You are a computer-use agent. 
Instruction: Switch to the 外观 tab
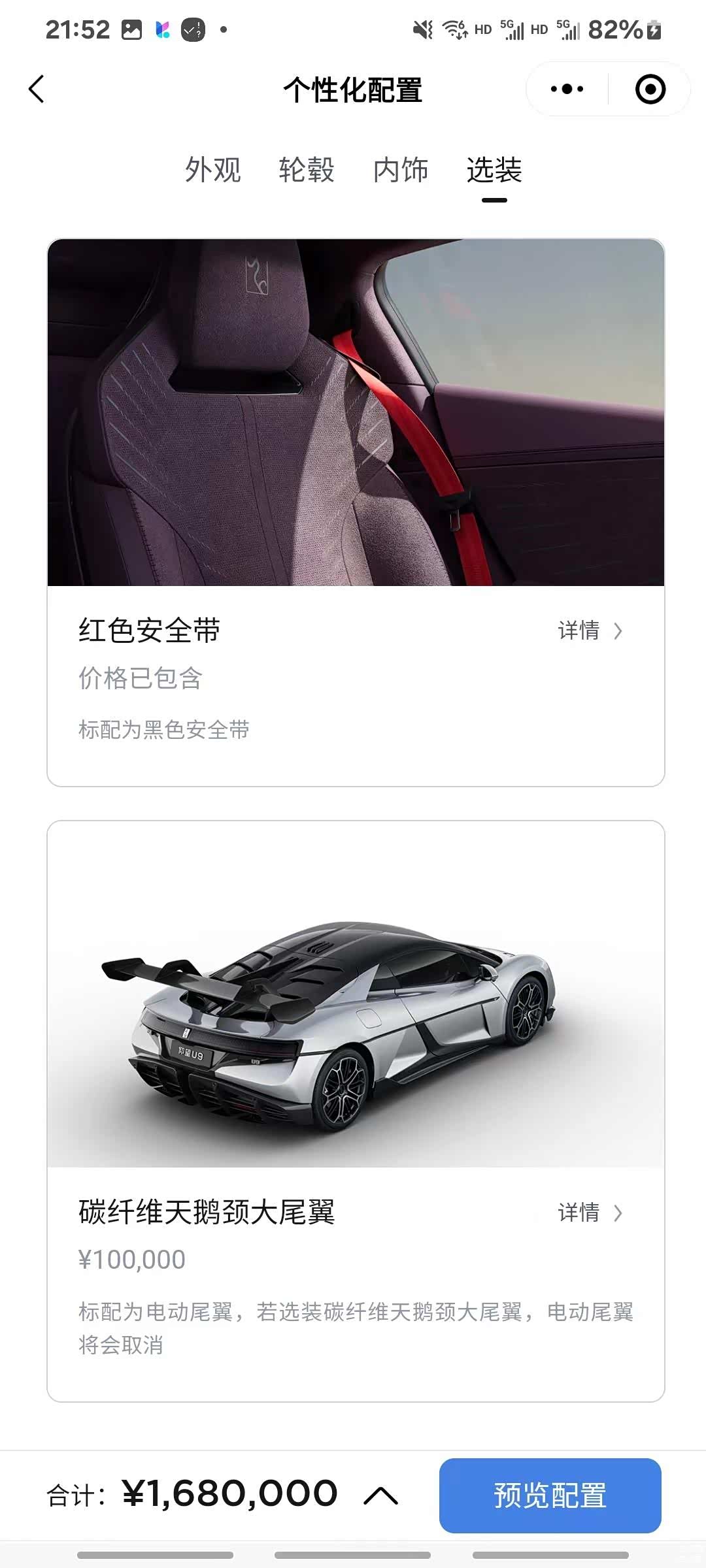point(213,170)
